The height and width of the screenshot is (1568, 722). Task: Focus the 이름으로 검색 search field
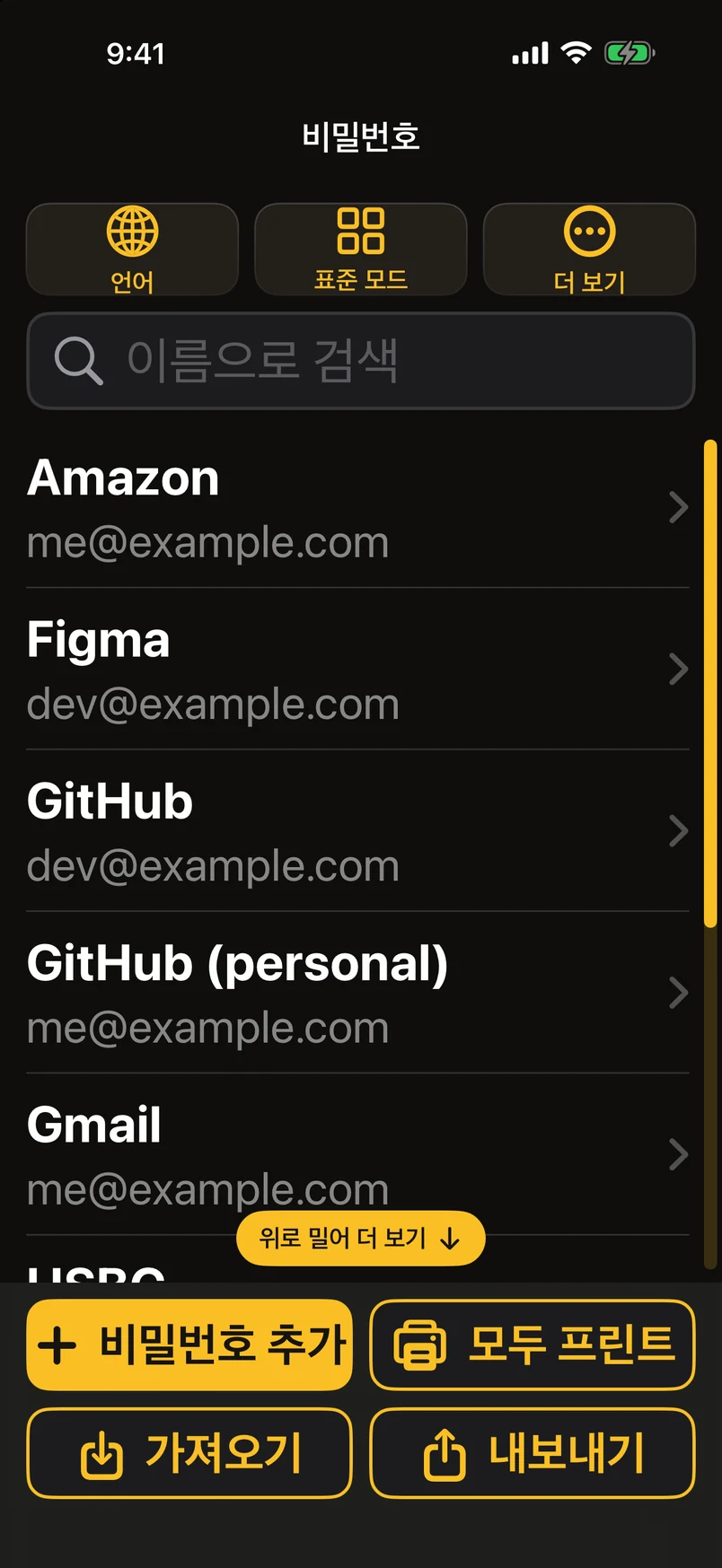(361, 361)
